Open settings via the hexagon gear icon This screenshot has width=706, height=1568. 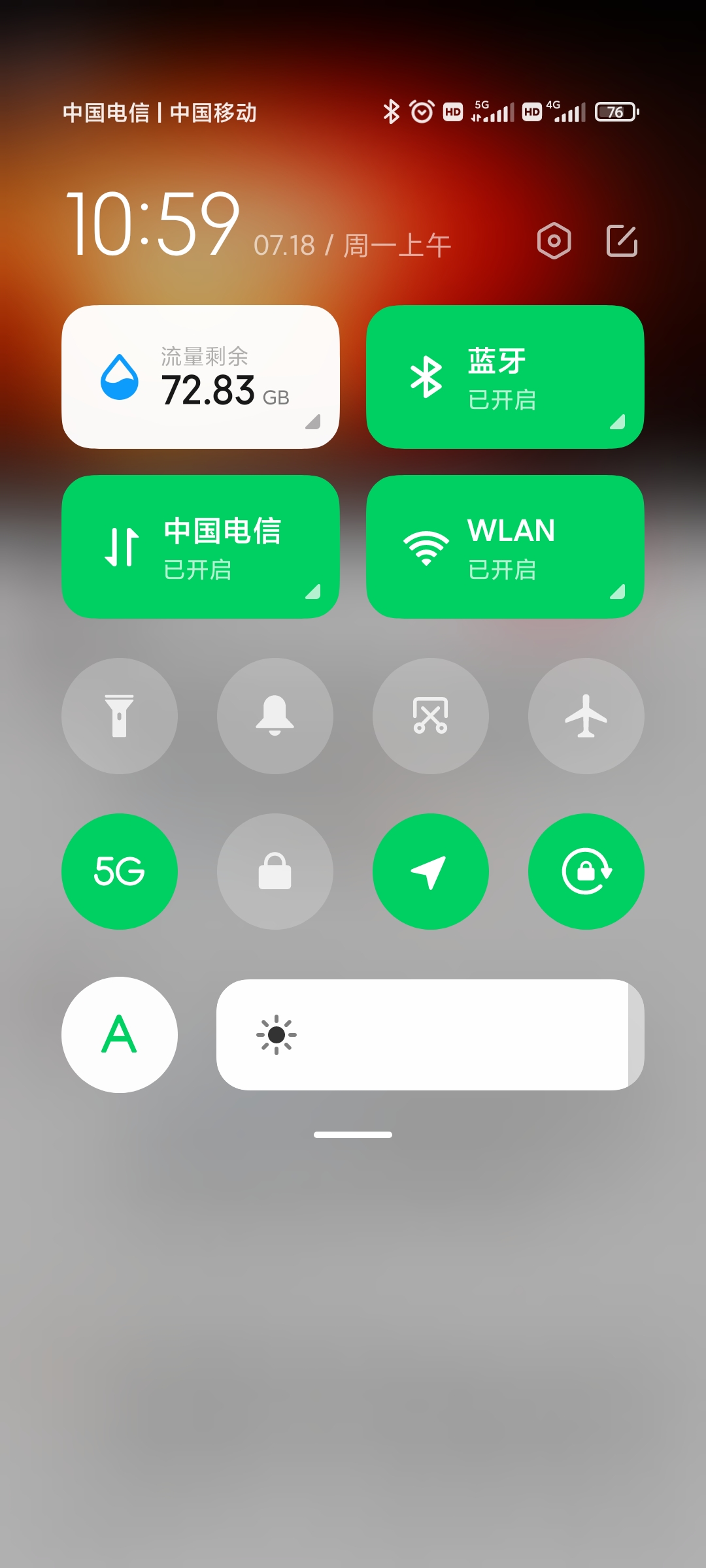tap(554, 241)
